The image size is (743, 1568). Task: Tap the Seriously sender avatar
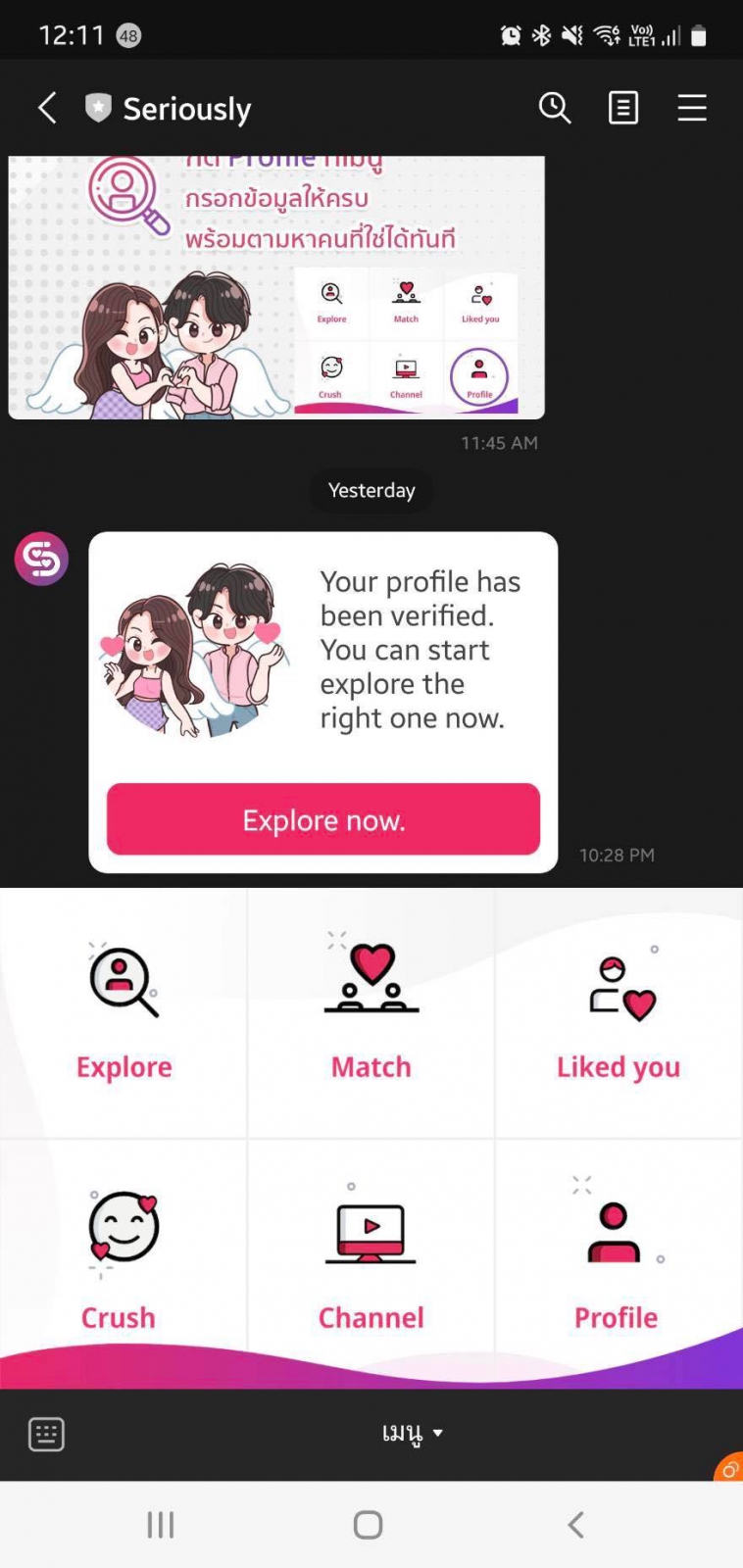[41, 559]
